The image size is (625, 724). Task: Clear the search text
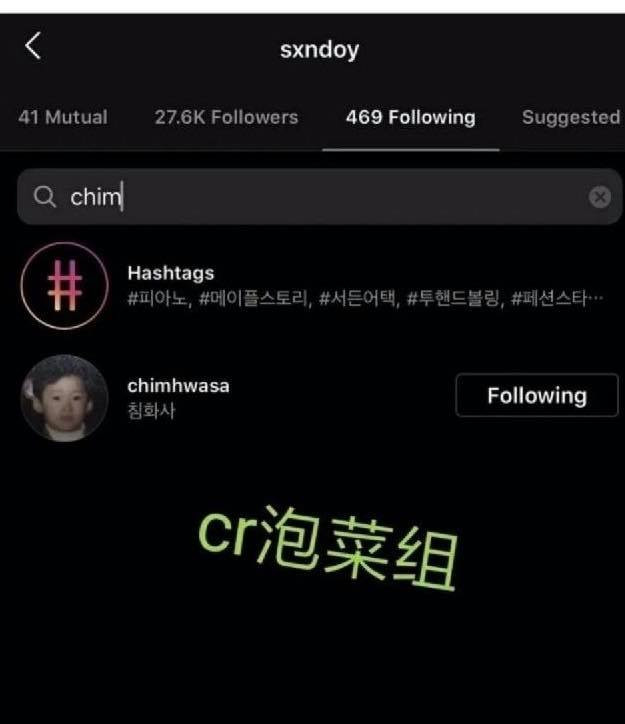(599, 197)
